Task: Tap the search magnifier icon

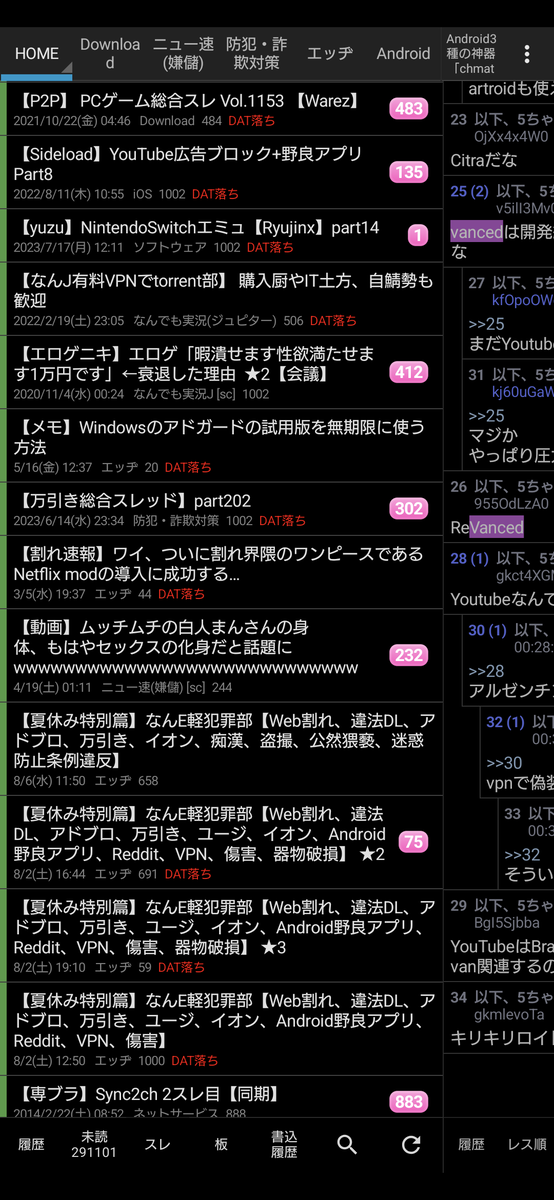Action: tap(347, 1145)
